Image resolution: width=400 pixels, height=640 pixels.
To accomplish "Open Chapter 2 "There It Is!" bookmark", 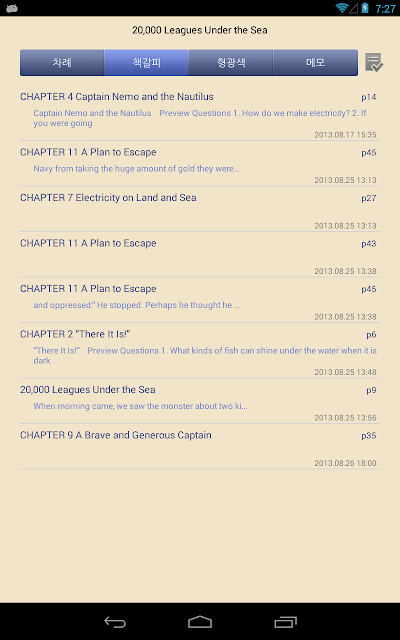I will click(x=200, y=351).
